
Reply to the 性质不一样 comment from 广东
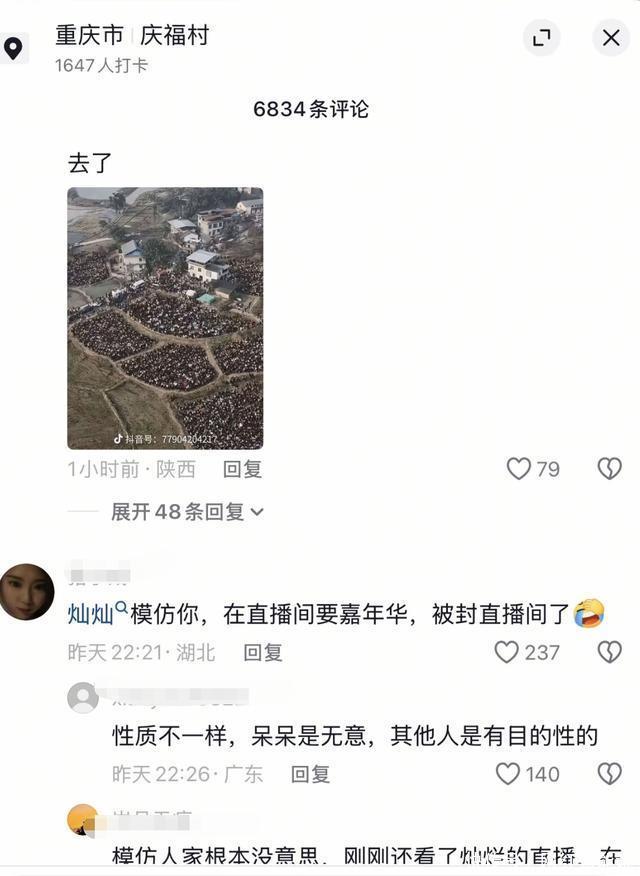click(x=310, y=774)
